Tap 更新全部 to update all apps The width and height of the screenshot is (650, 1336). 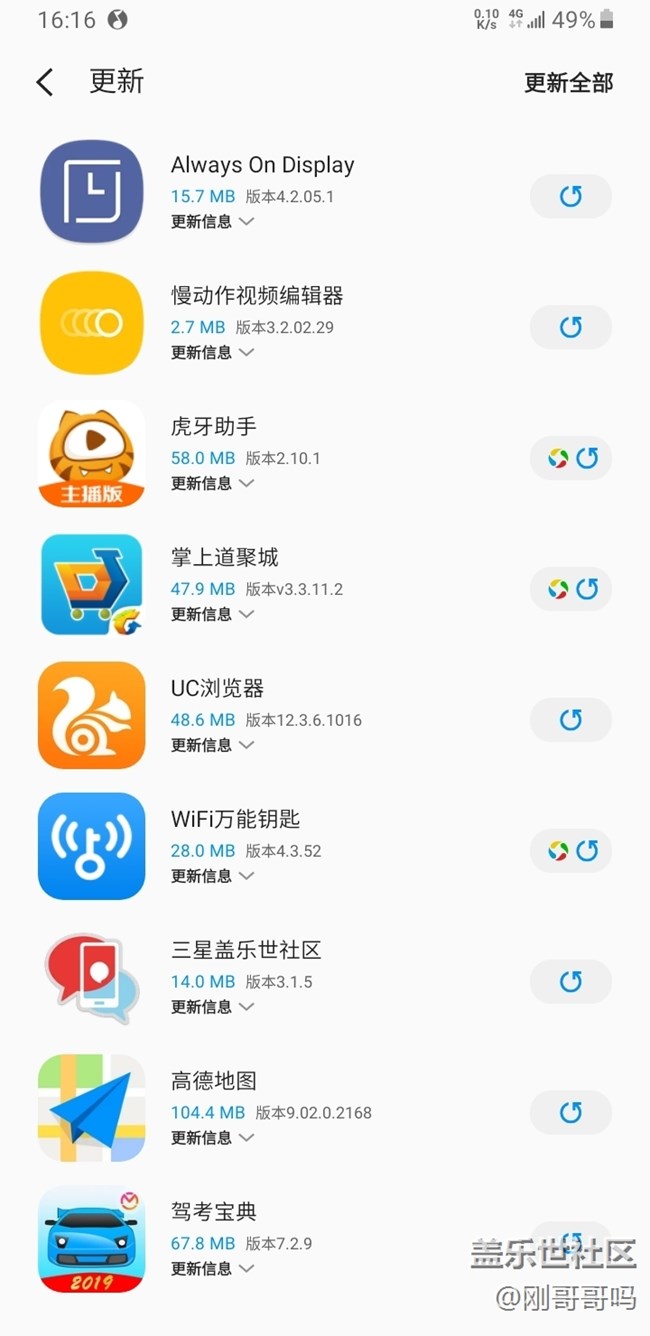click(568, 83)
